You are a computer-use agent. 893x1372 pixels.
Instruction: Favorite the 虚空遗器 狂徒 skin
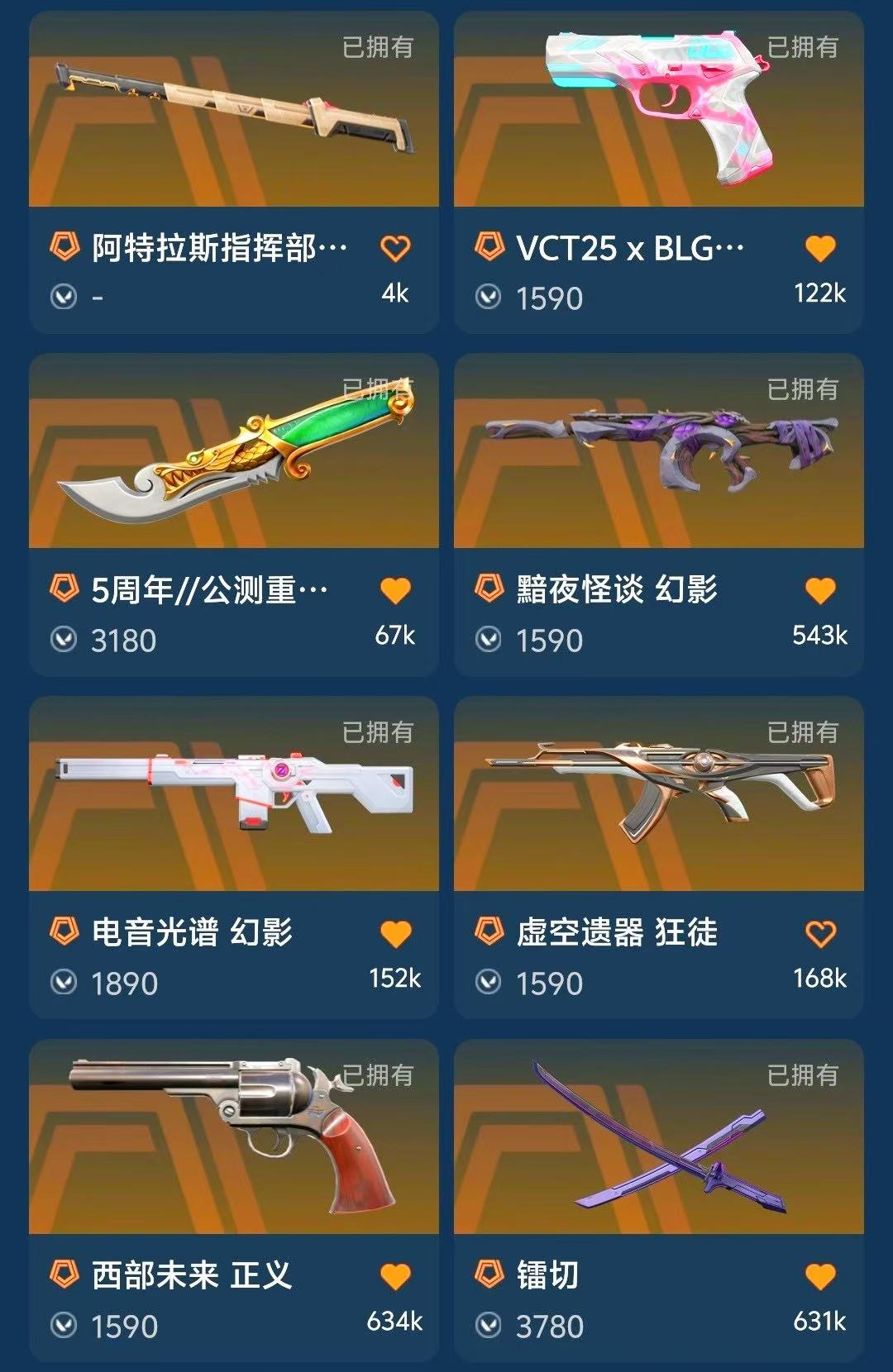[x=820, y=933]
